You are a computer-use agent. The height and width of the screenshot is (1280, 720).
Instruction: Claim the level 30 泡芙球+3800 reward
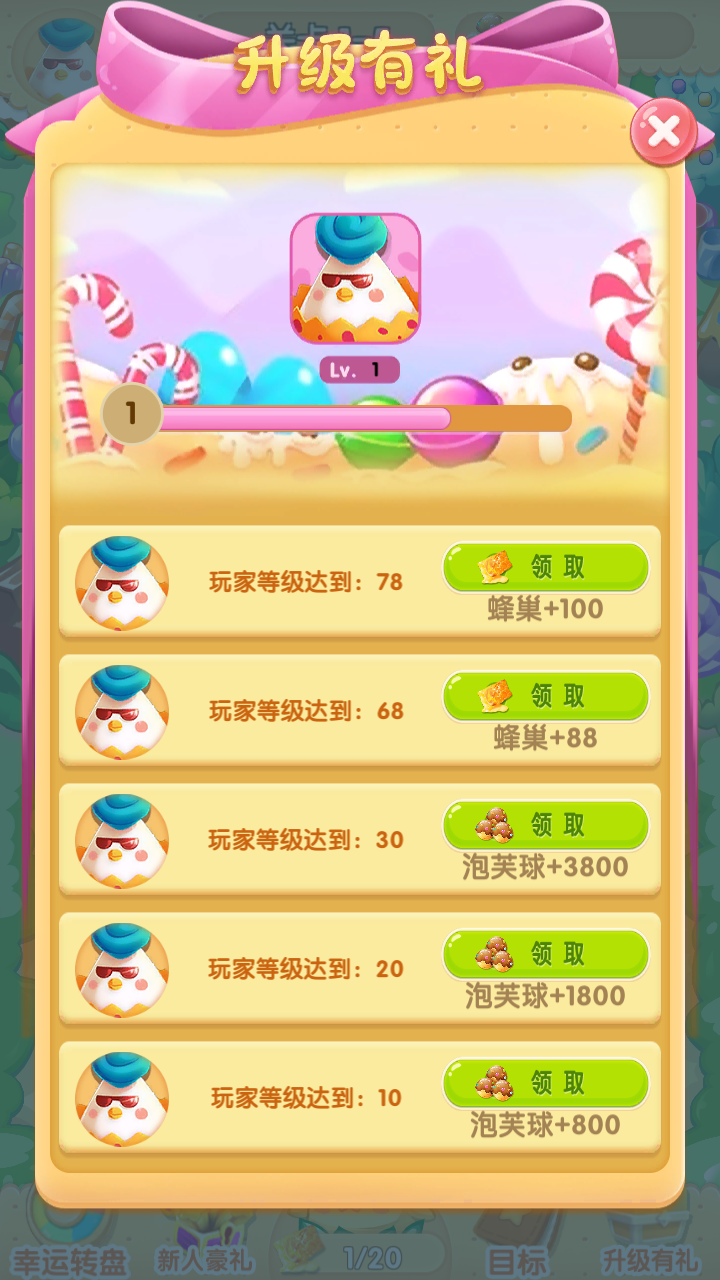coord(546,825)
